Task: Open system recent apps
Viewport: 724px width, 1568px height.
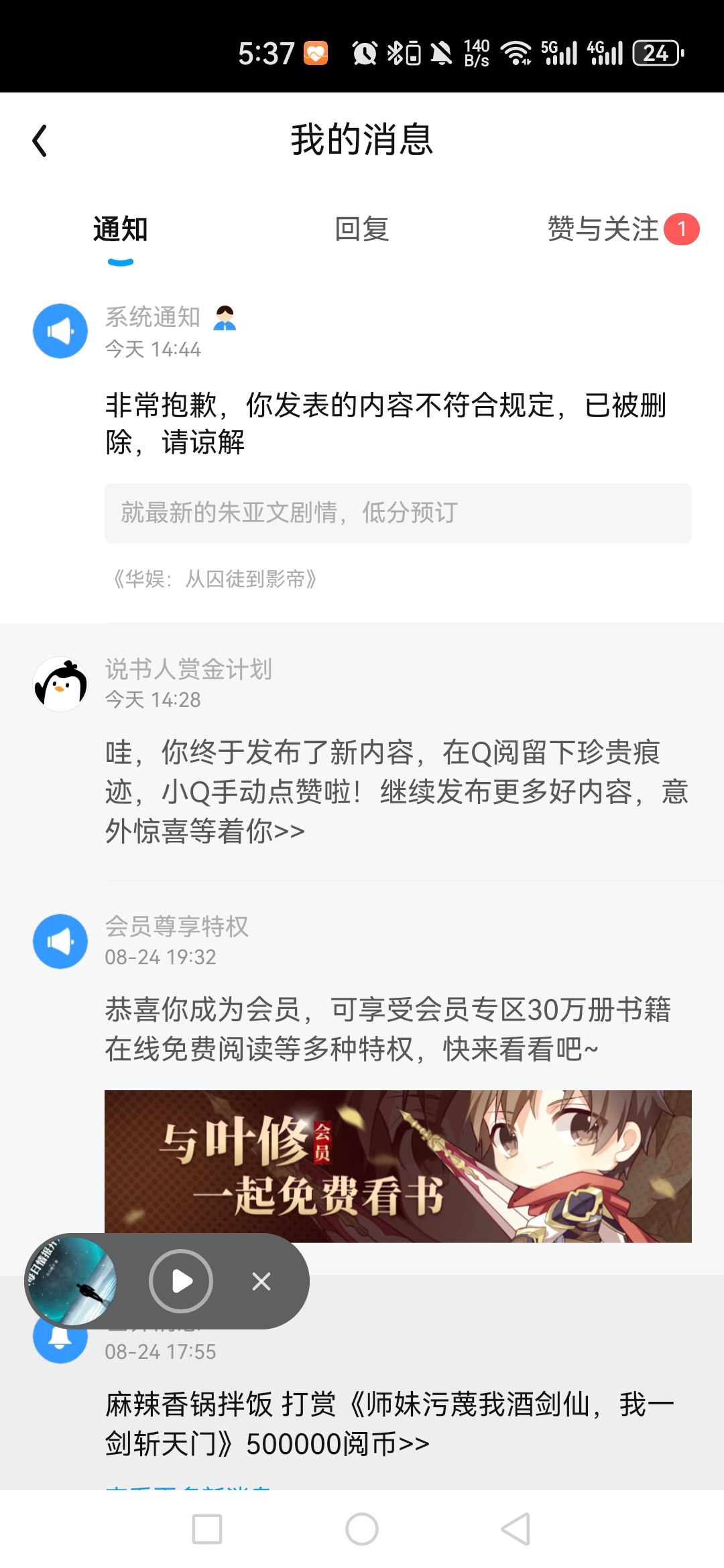Action: (207, 1529)
